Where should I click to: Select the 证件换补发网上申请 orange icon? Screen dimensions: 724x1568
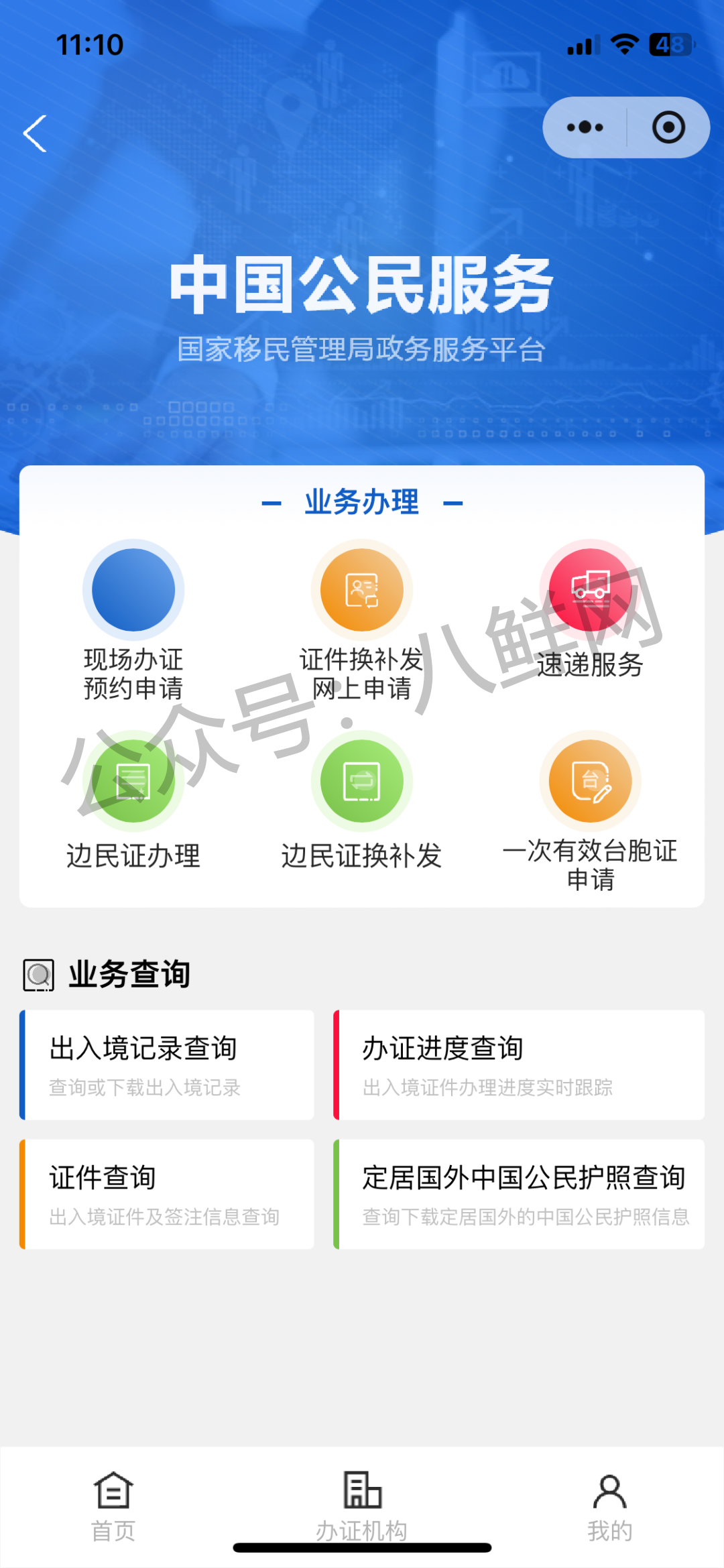(361, 589)
